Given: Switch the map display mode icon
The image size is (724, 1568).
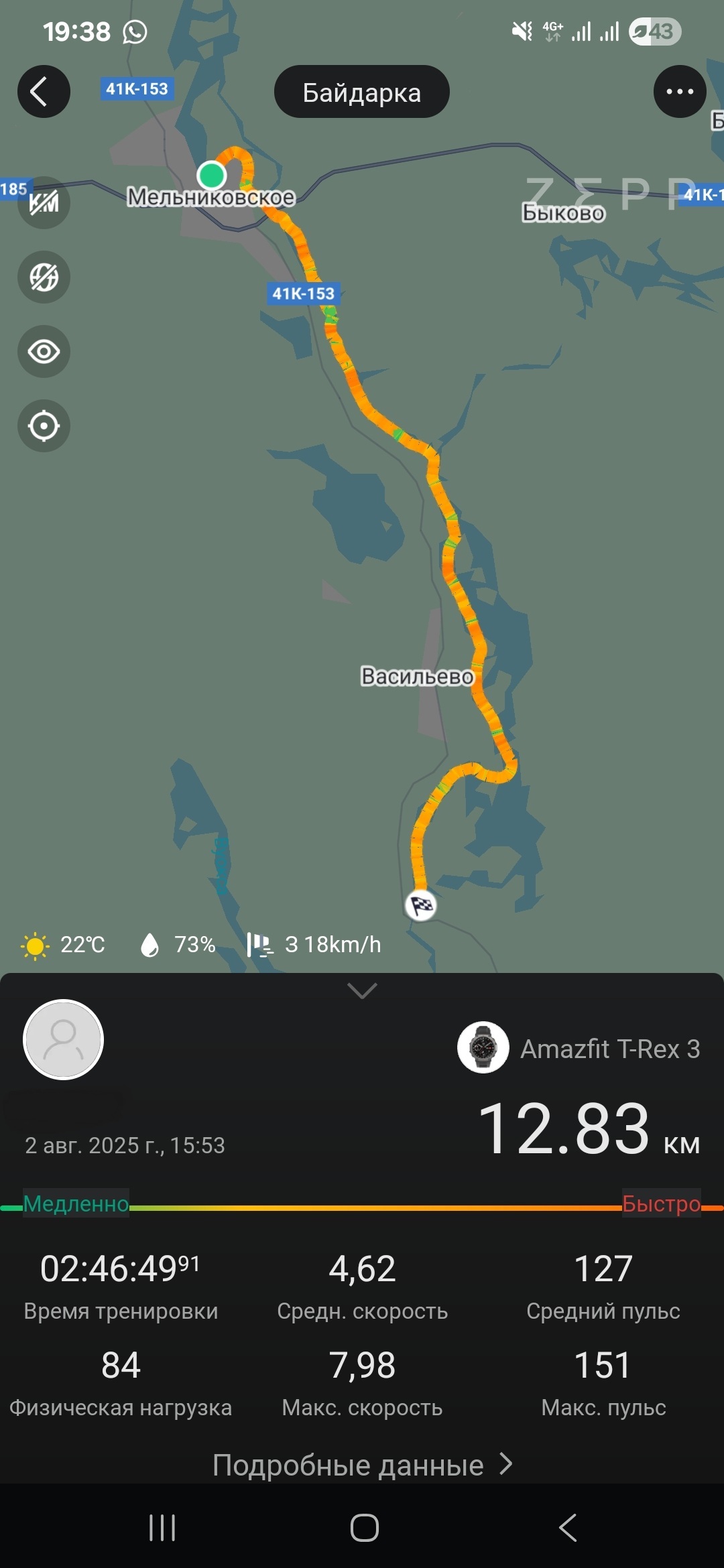Looking at the screenshot, I should coord(44,277).
